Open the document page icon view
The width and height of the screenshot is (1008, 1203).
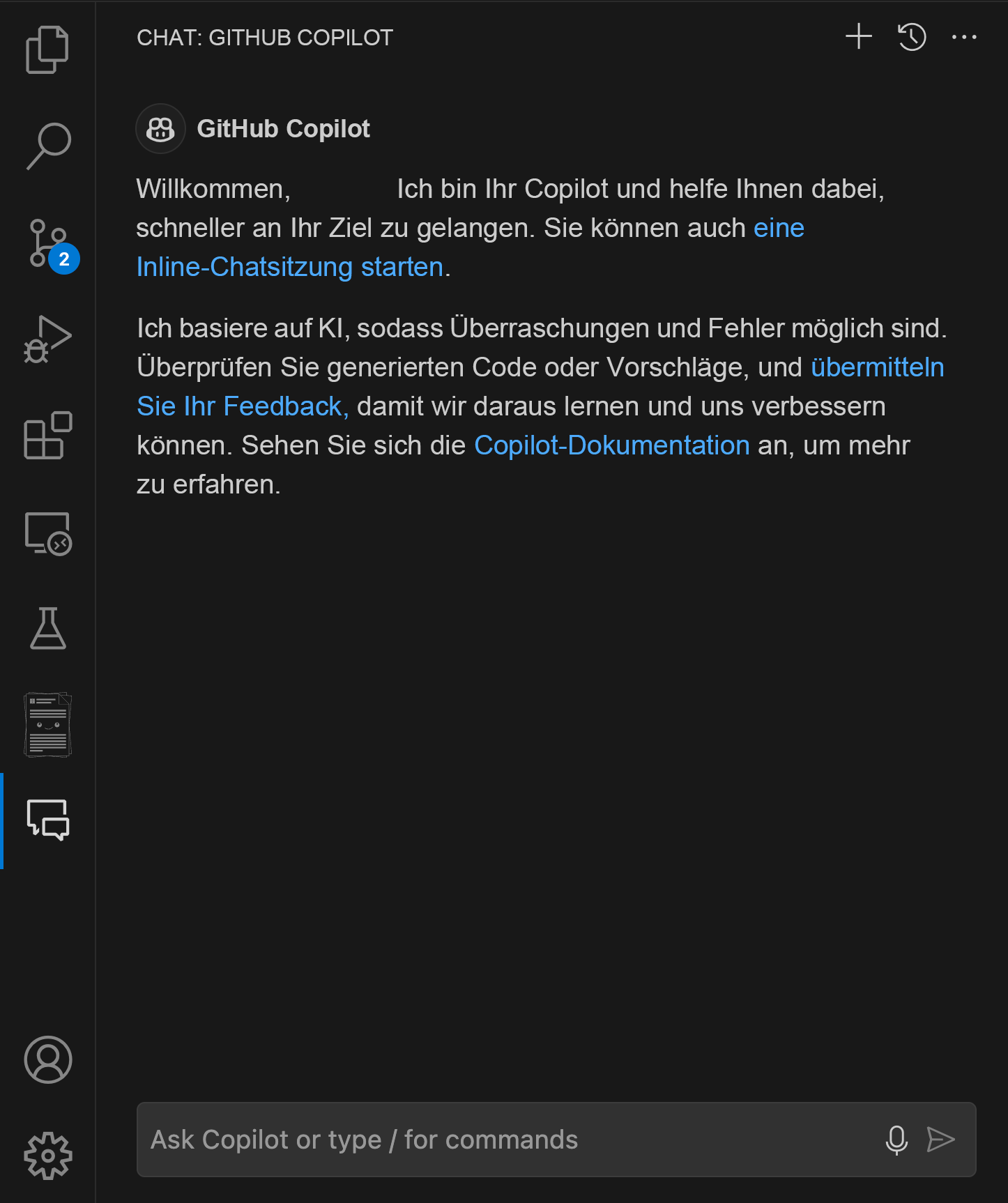(x=47, y=725)
